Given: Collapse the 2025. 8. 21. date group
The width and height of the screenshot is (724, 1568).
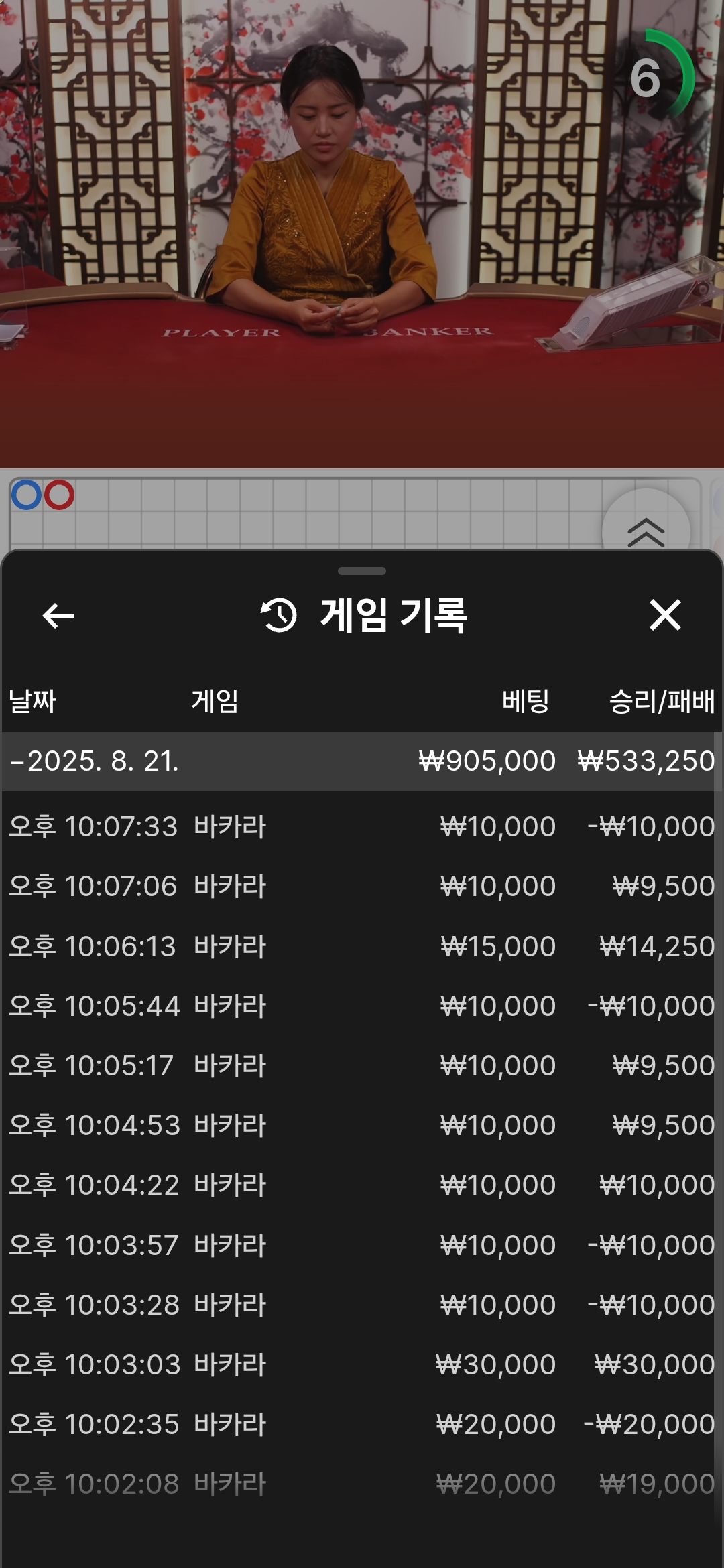Looking at the screenshot, I should (362, 761).
